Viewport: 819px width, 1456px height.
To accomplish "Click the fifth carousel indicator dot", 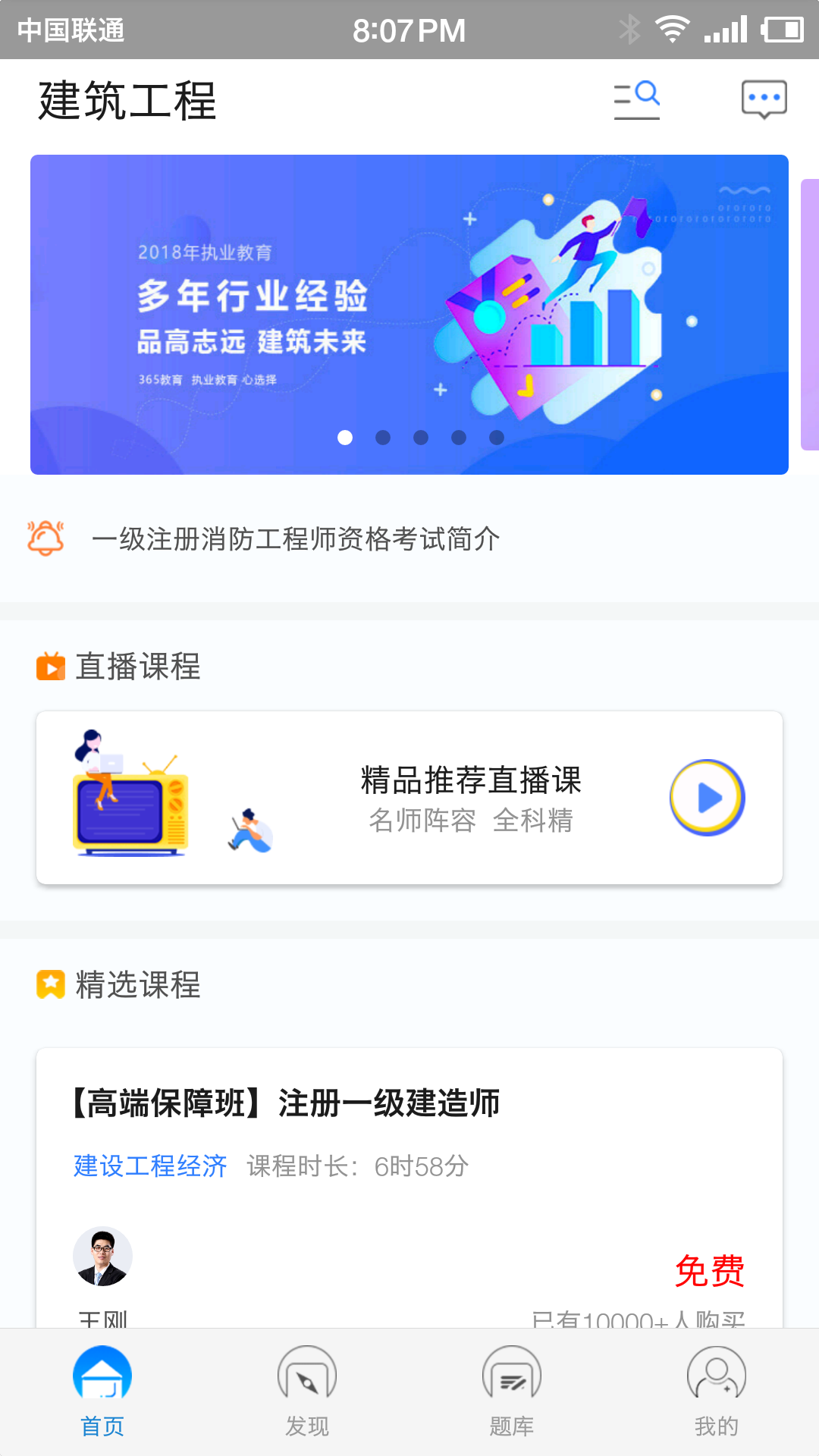I will pos(497,437).
